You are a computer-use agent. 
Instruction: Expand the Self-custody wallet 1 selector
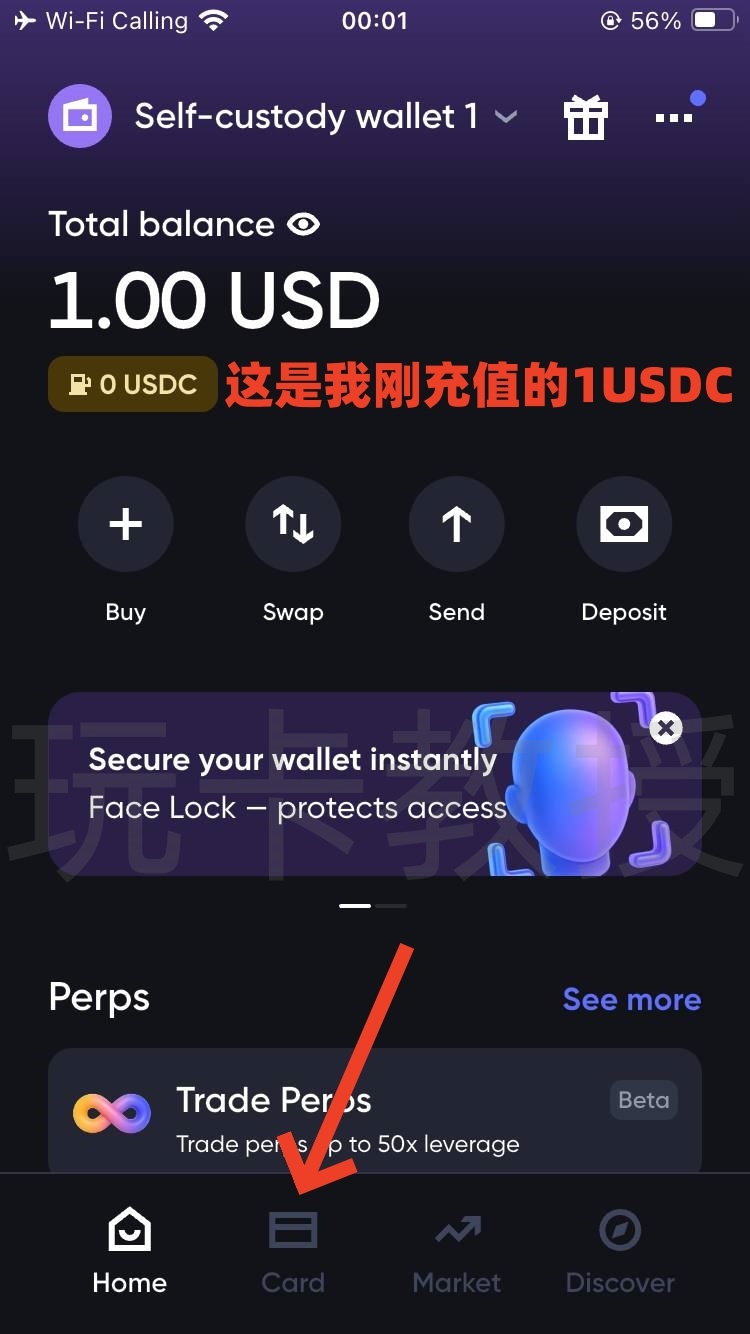click(x=506, y=116)
